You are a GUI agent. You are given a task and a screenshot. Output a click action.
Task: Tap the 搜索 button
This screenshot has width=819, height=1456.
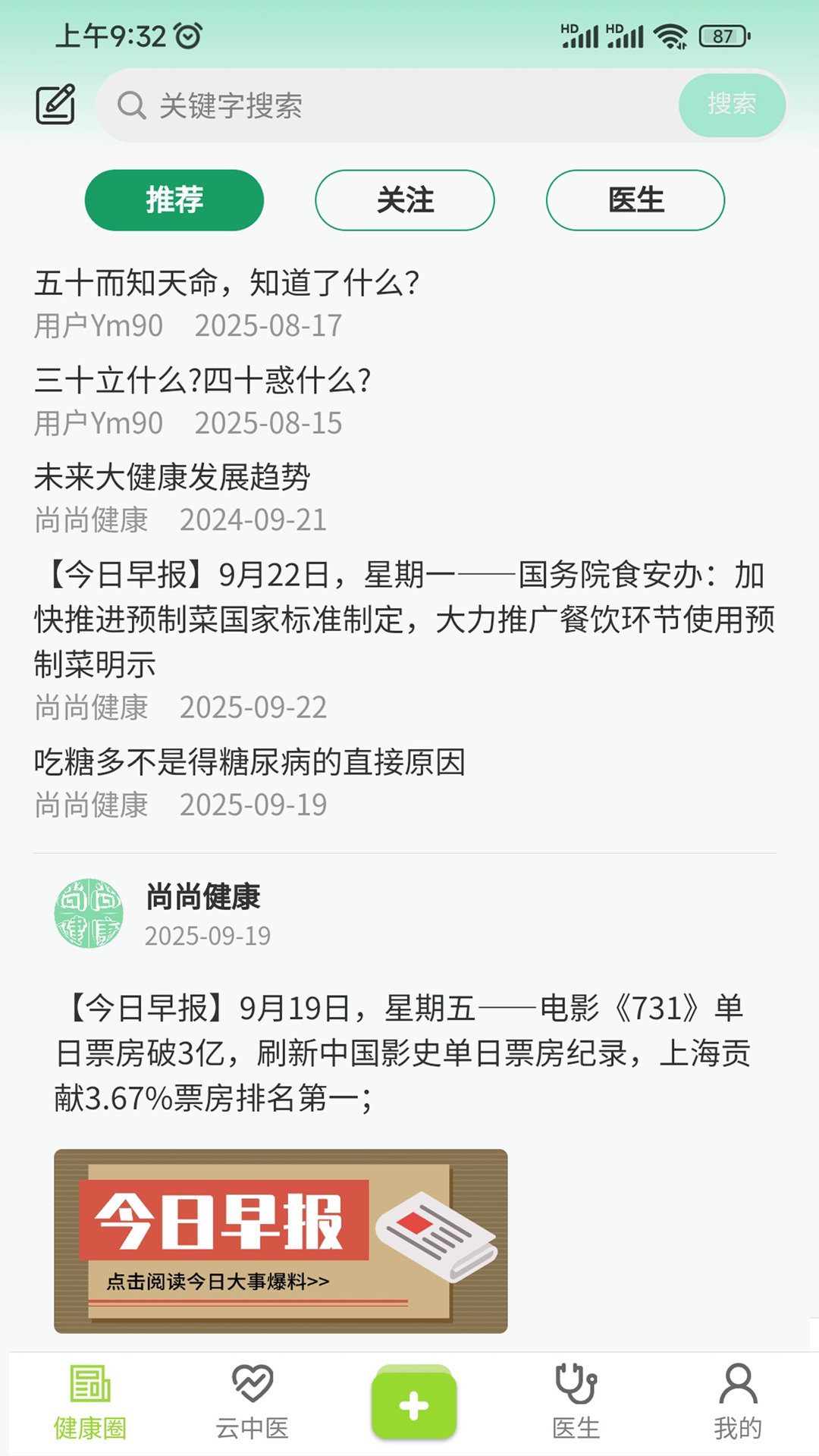click(x=733, y=105)
